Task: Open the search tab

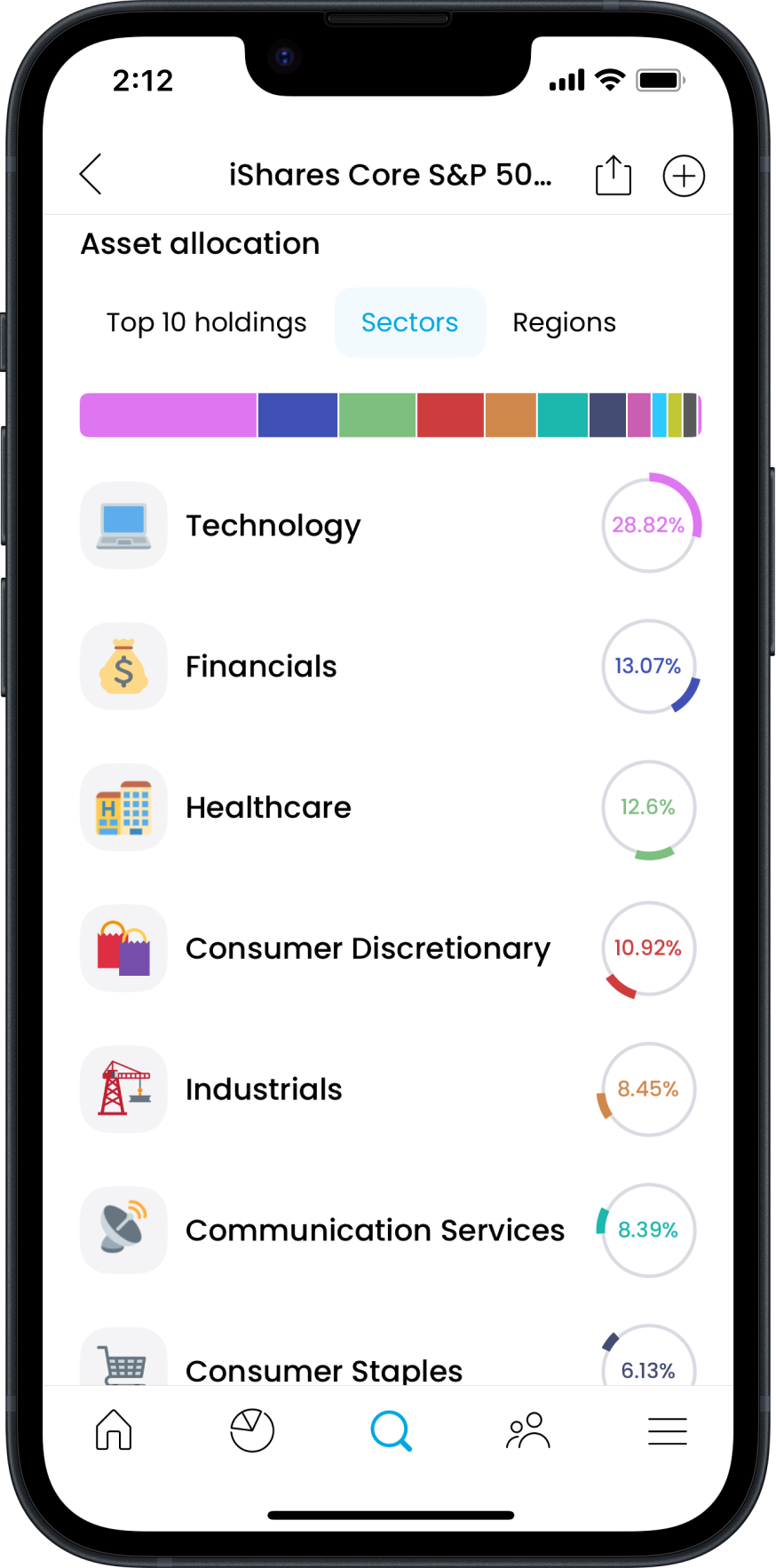Action: 391,1430
